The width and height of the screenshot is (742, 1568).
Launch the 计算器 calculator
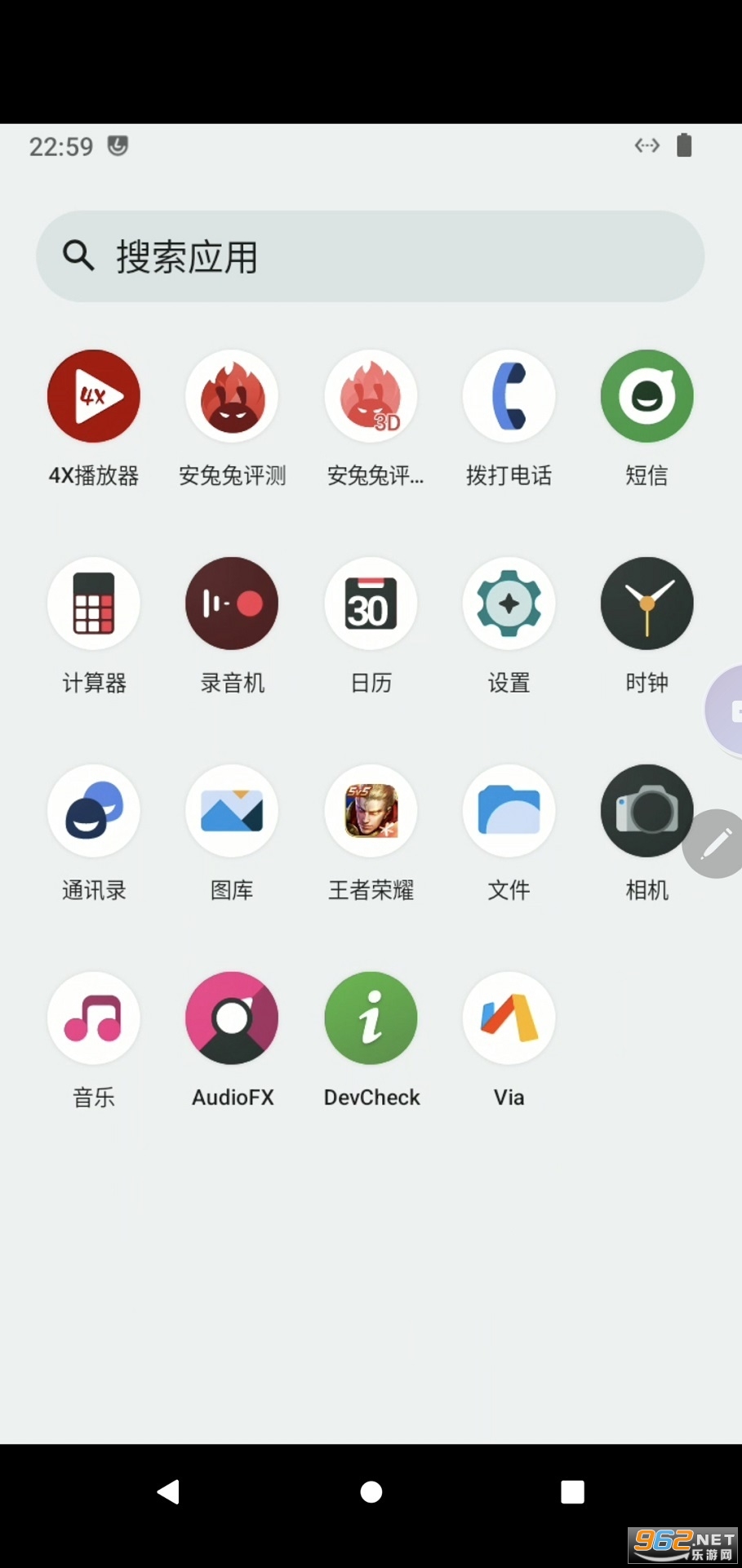pos(94,604)
